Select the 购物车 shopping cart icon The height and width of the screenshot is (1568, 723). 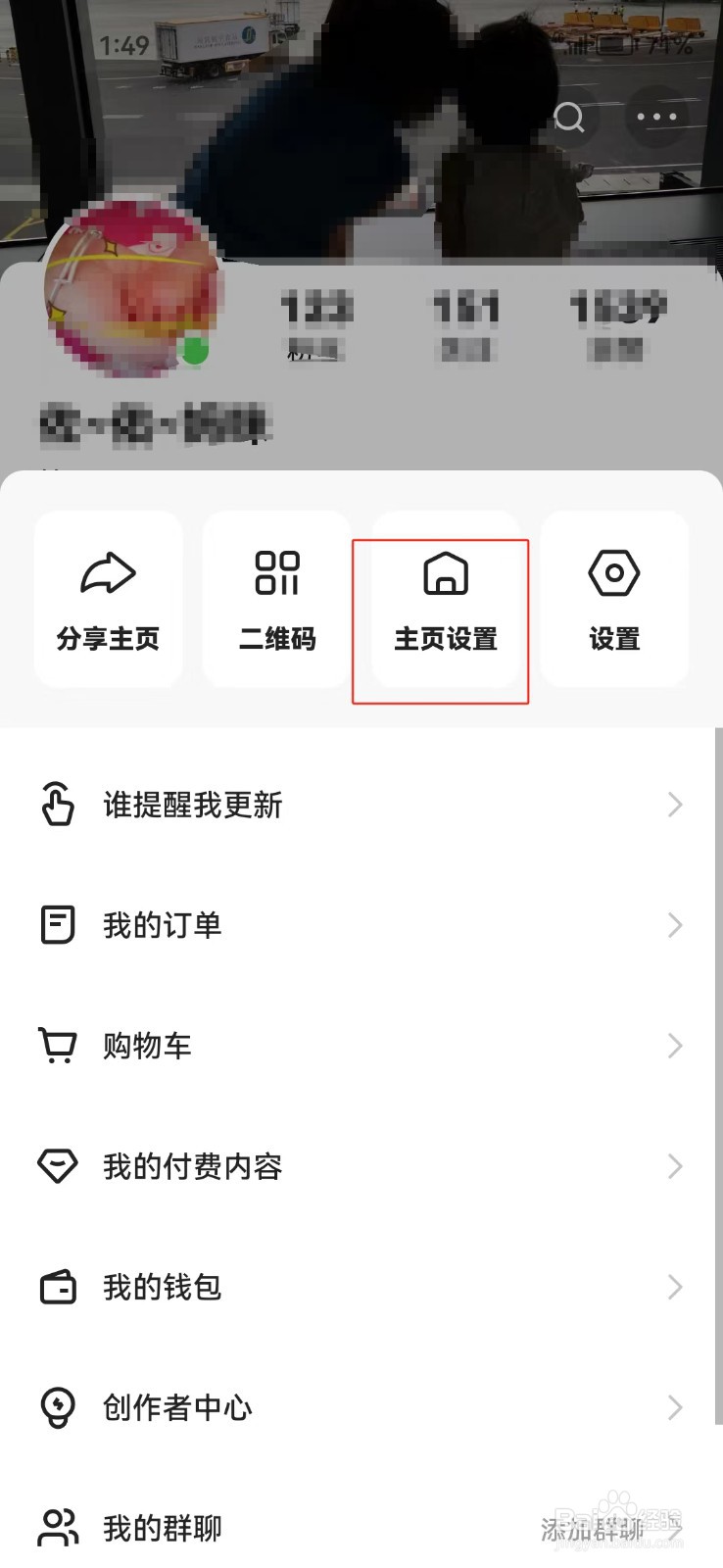[x=57, y=1045]
